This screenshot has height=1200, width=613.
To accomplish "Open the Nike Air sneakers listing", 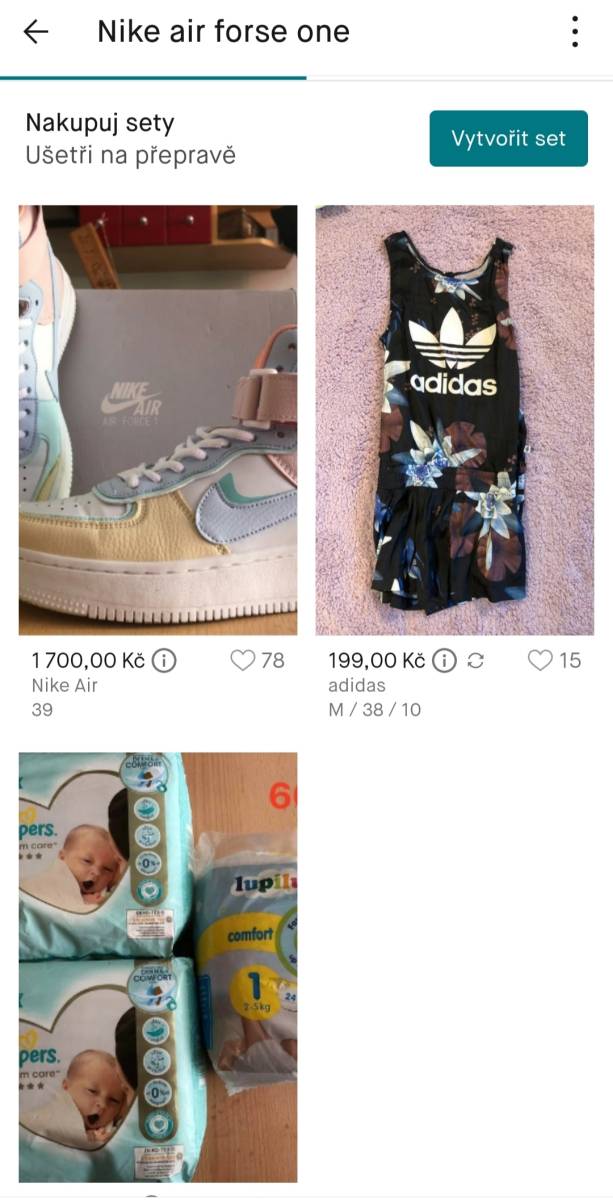I will 158,420.
